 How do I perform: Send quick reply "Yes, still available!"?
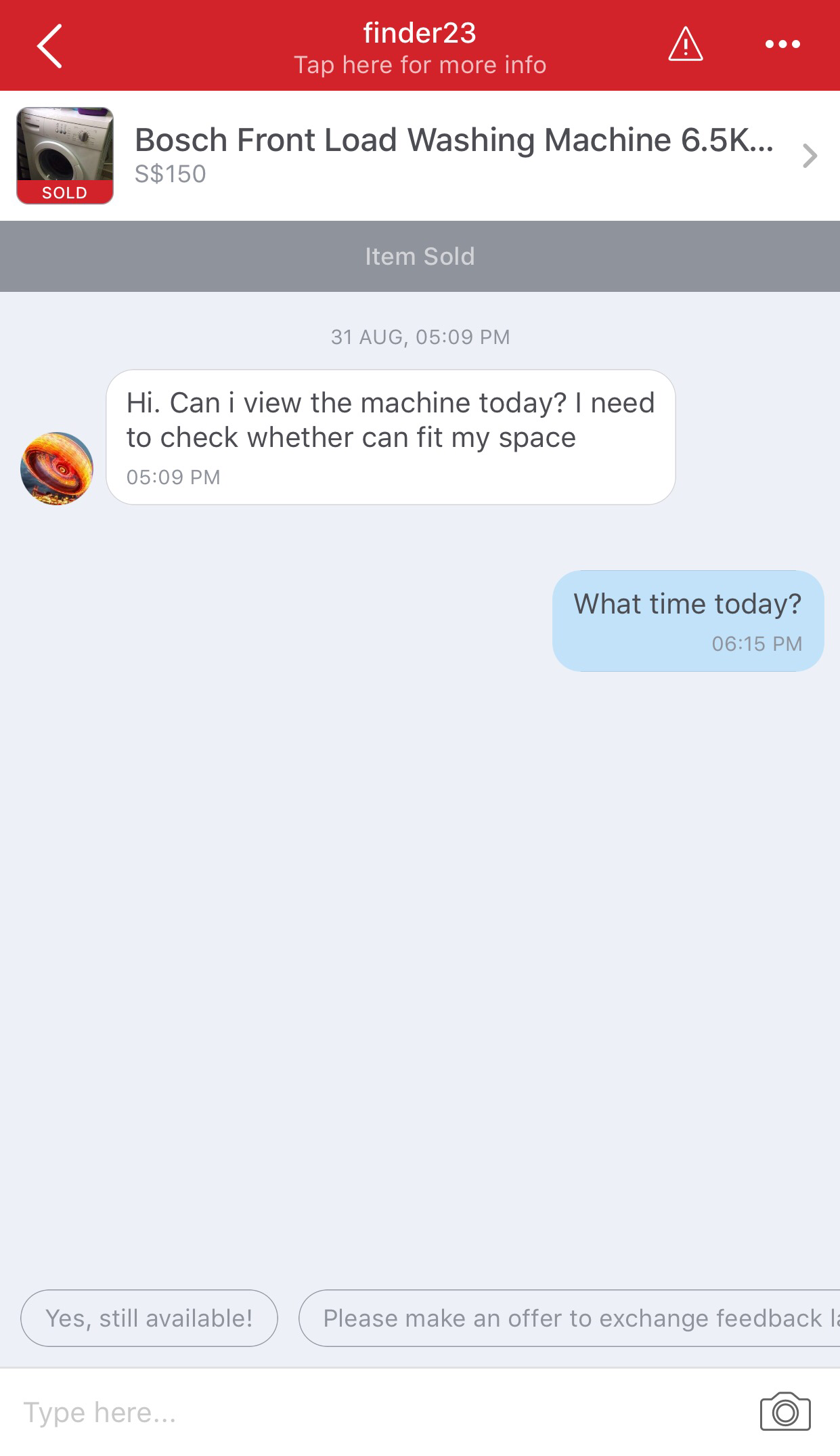point(149,1318)
